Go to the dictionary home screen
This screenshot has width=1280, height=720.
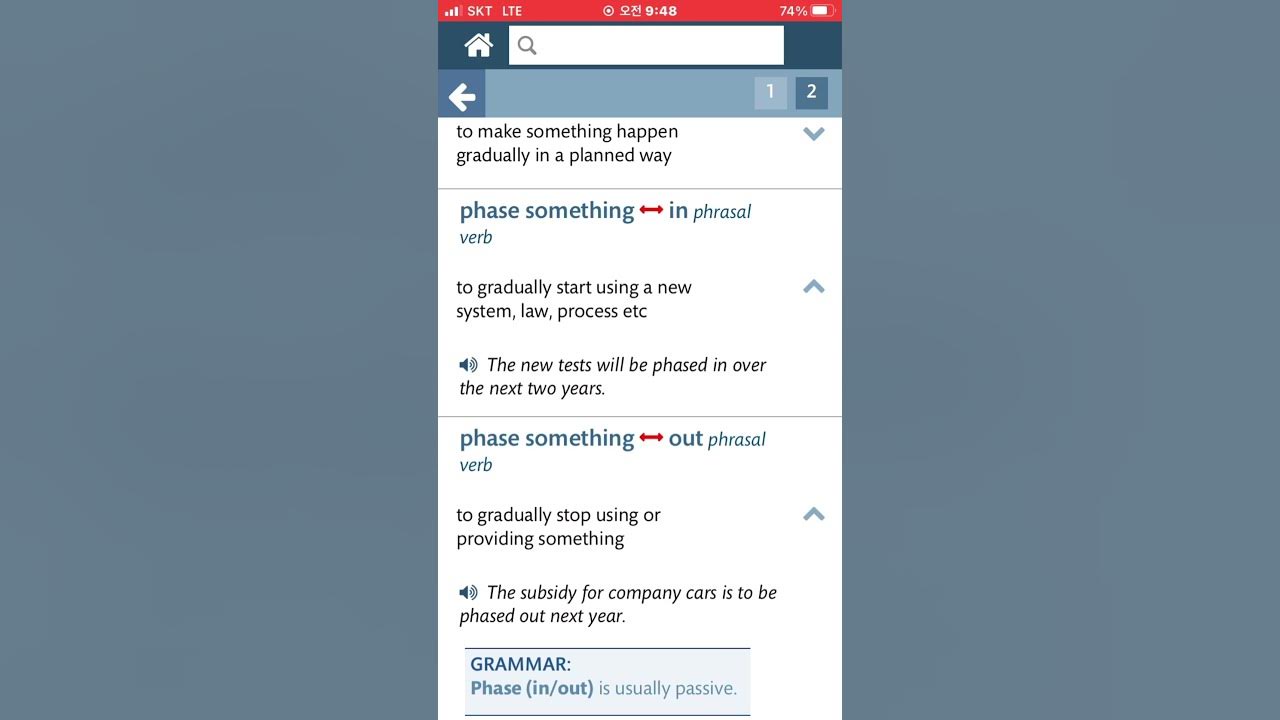[x=478, y=45]
